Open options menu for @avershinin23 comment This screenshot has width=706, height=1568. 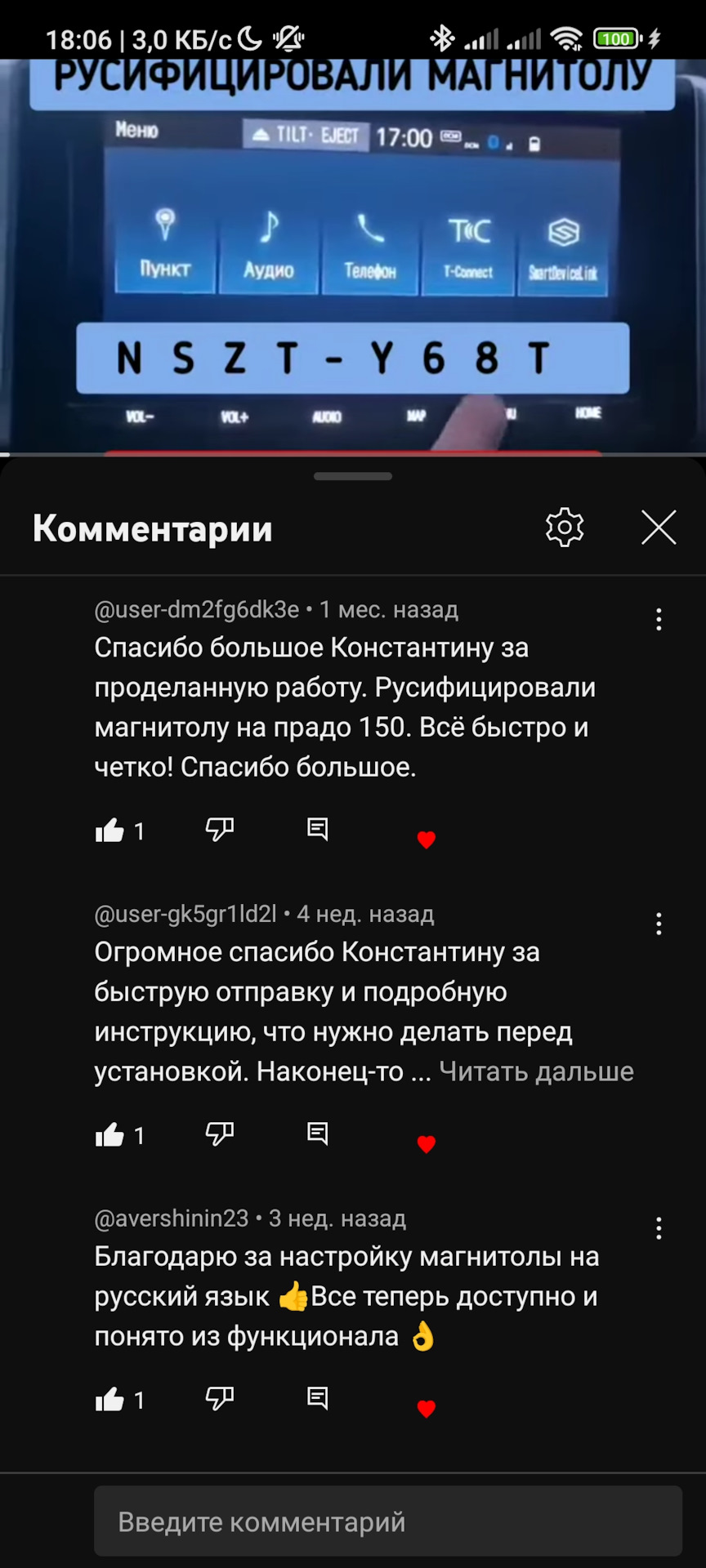(659, 1228)
